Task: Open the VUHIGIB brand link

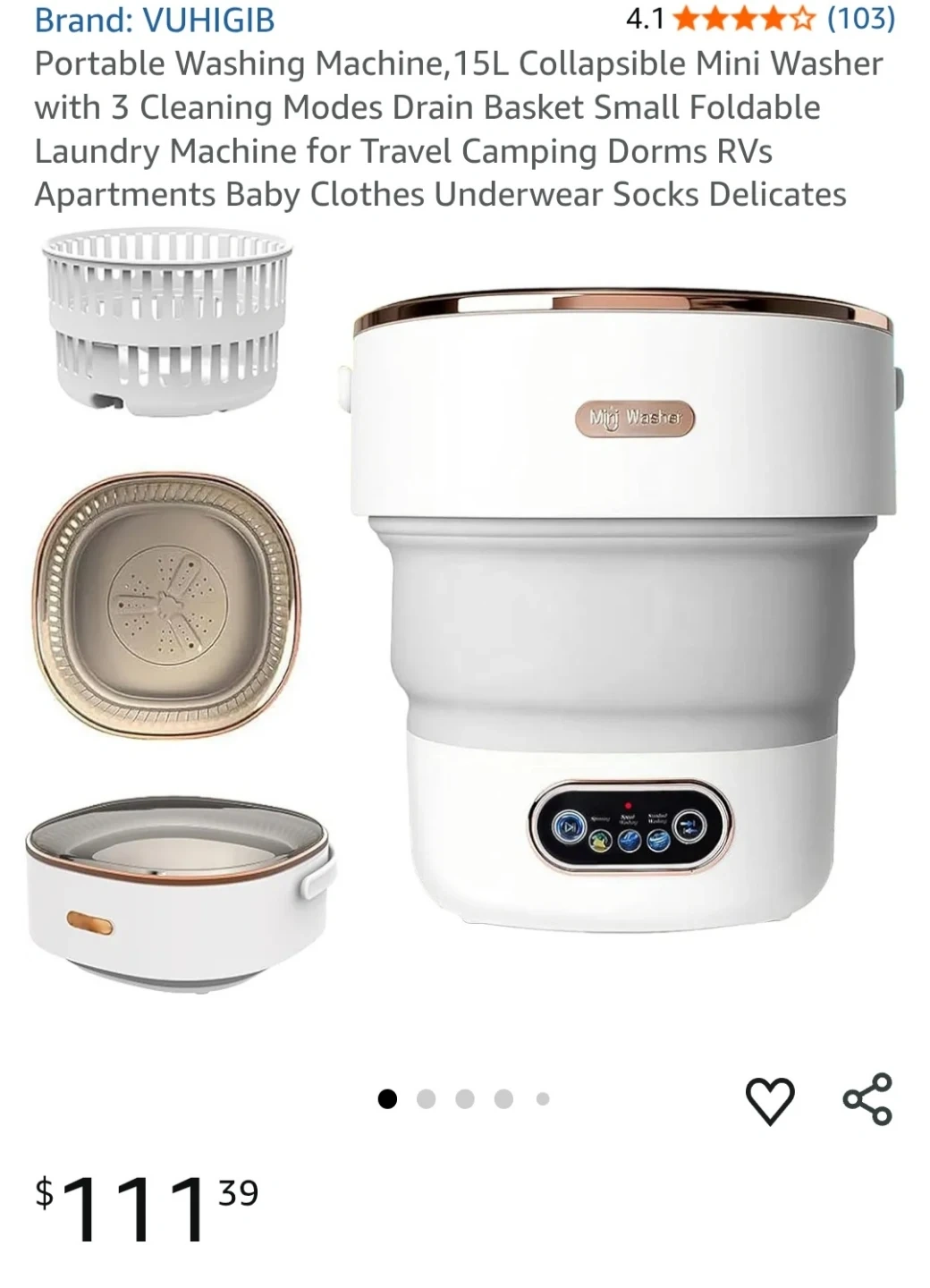Action: (155, 20)
